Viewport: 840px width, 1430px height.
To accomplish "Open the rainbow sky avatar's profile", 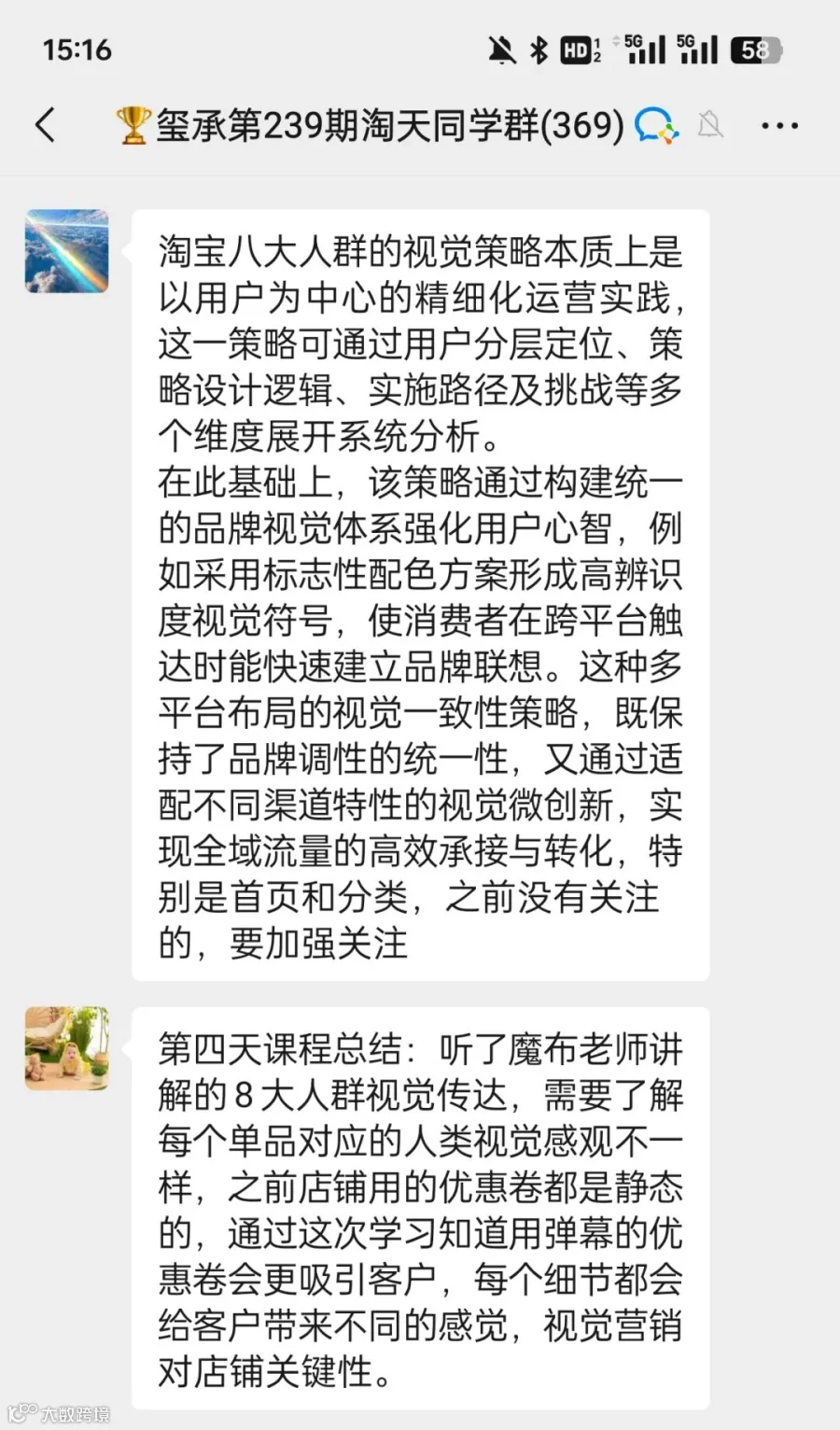I will point(66,252).
